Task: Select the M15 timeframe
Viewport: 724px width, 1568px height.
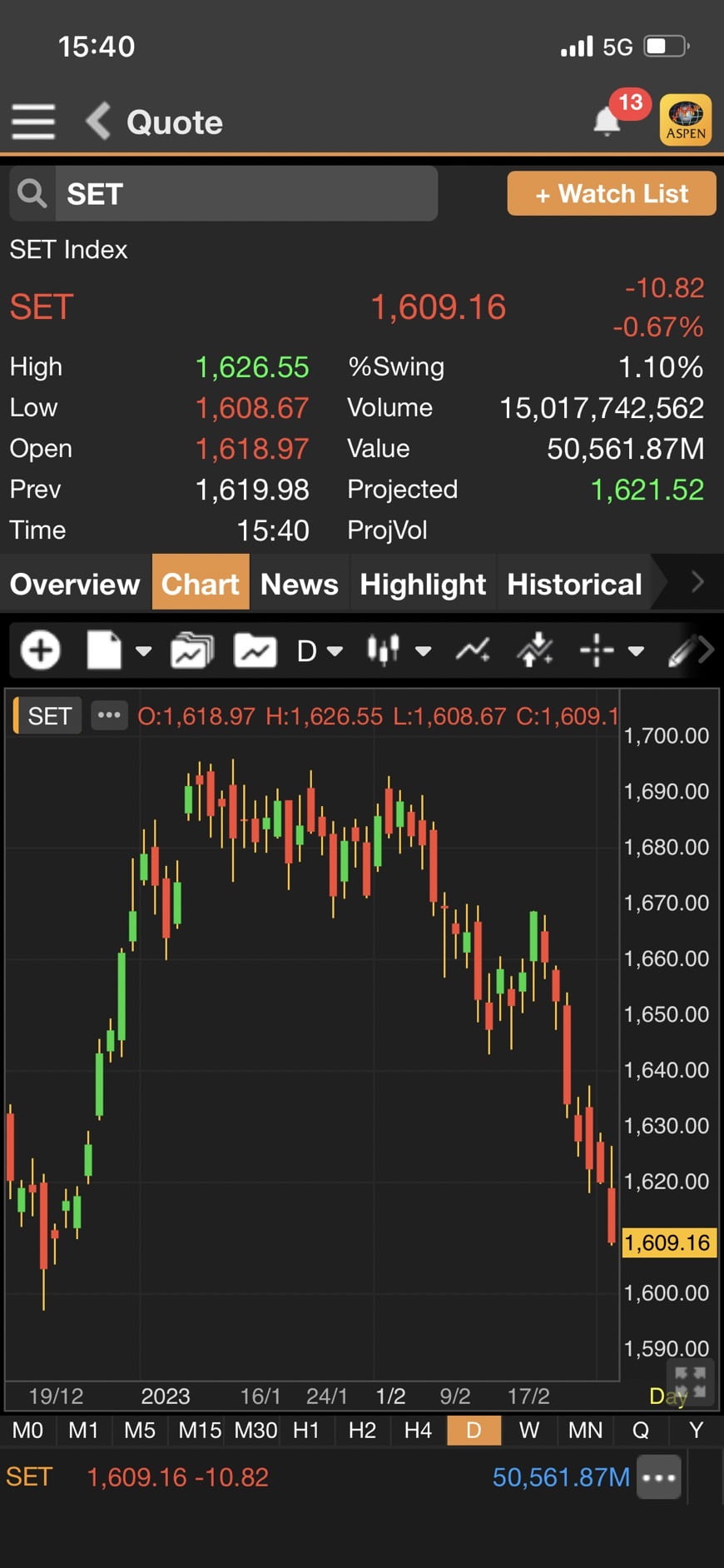Action: (x=200, y=1430)
